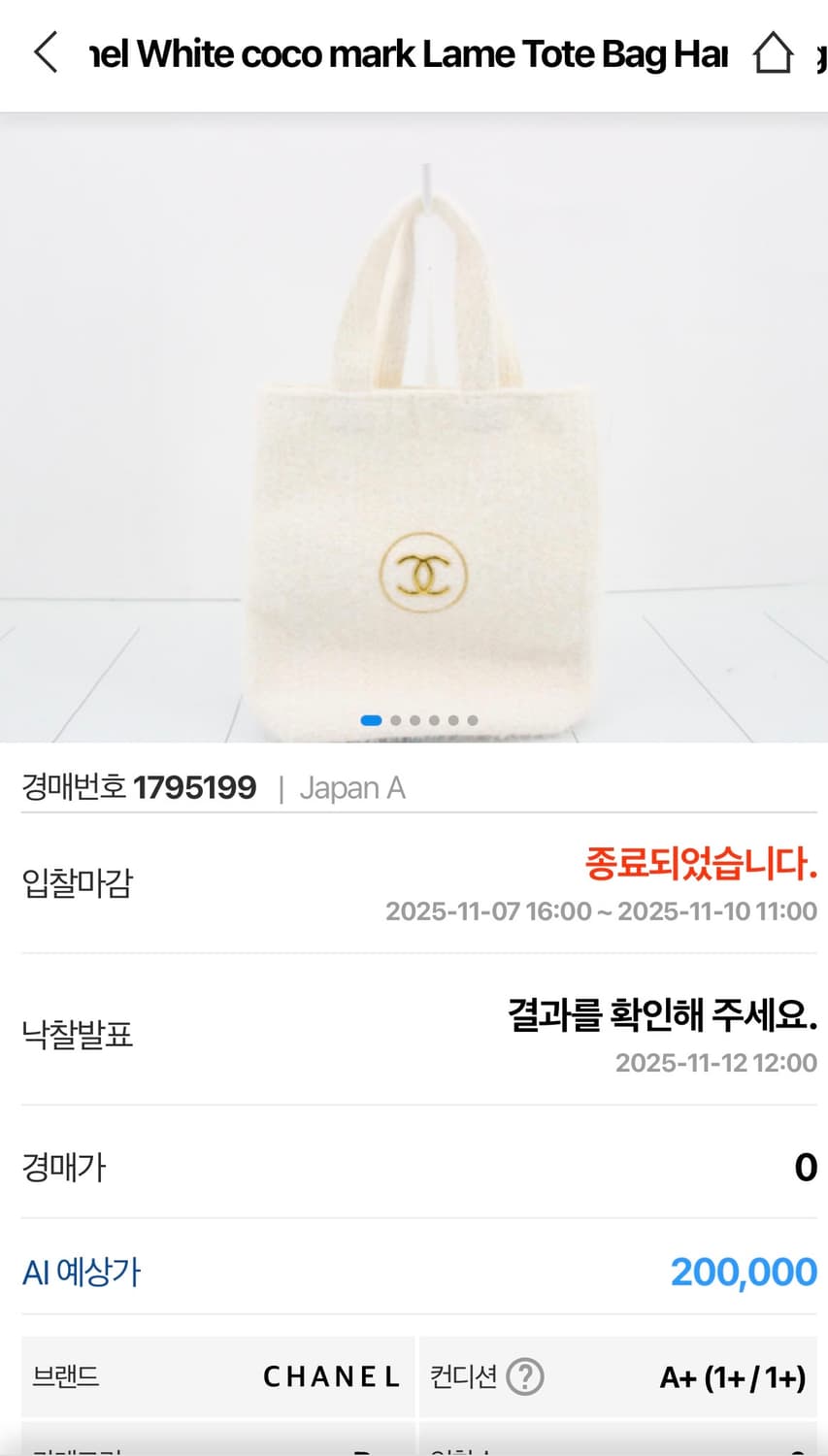
Task: Select the active blue carousel dot
Action: pyautogui.click(x=370, y=721)
